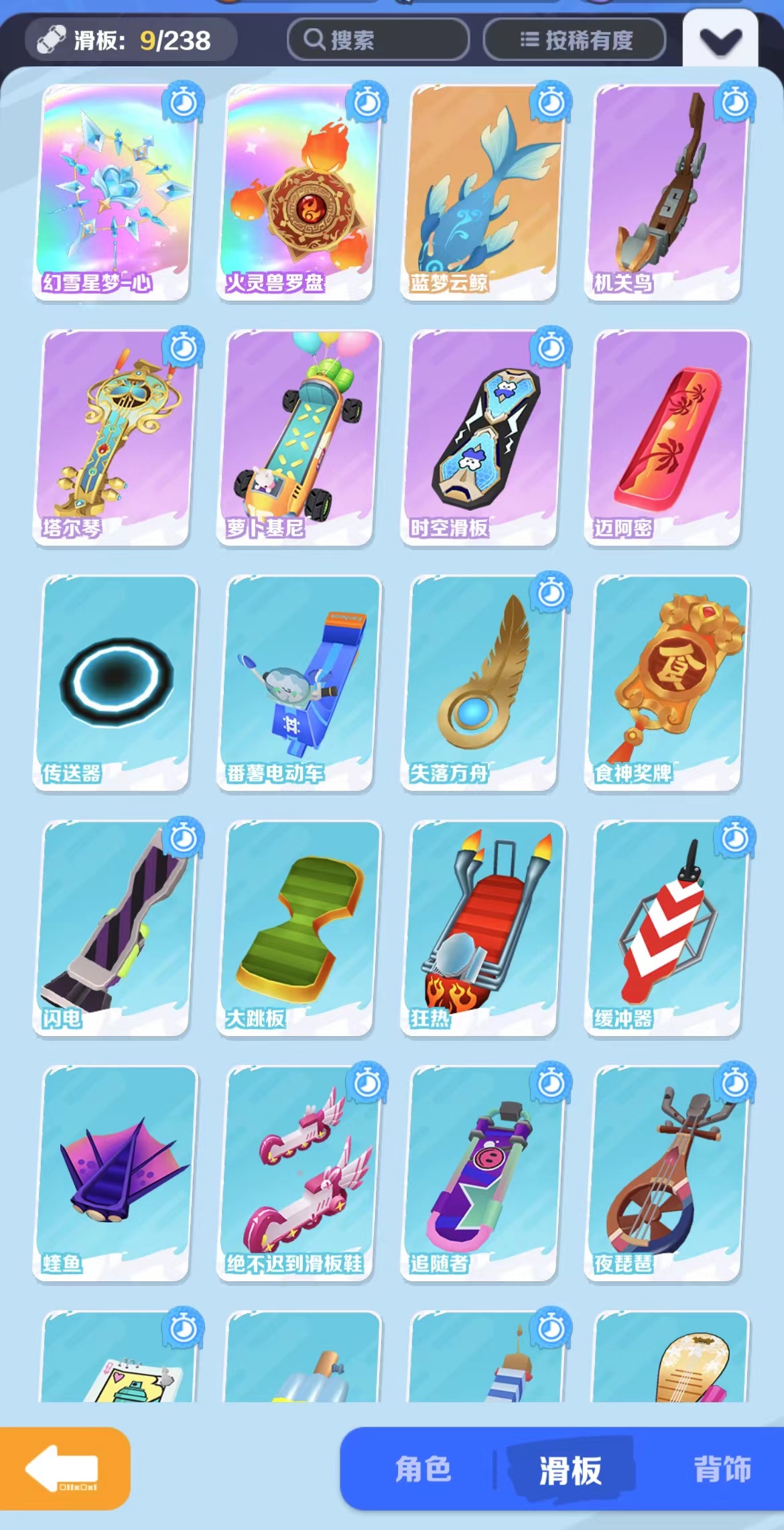The height and width of the screenshot is (1530, 784).
Task: Choose the 绝不迟到滑板鞋 card
Action: tap(299, 1173)
